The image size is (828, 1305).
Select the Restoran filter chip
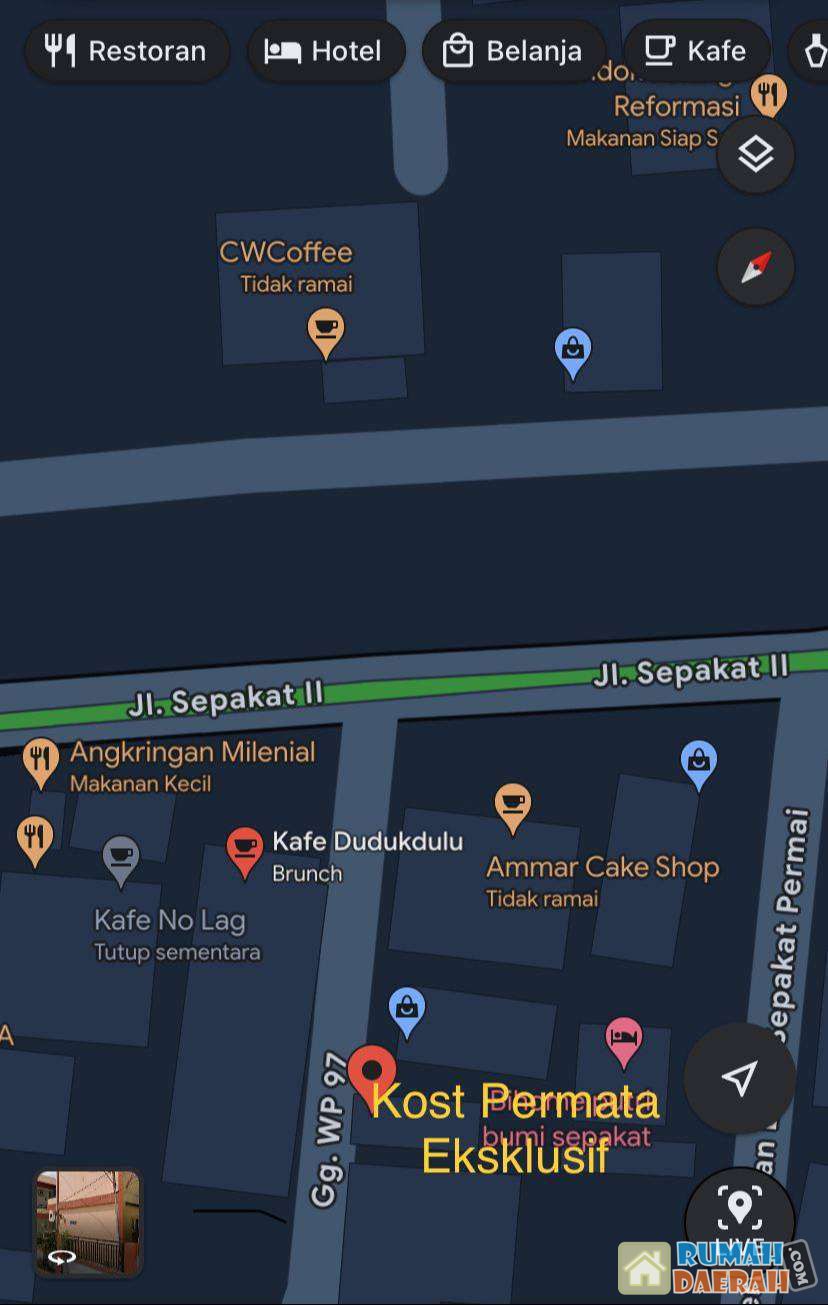[x=127, y=51]
